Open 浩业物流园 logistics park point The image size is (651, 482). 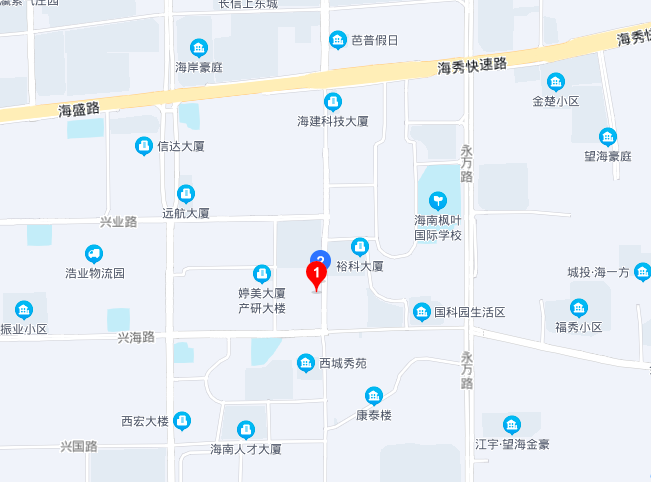click(94, 253)
